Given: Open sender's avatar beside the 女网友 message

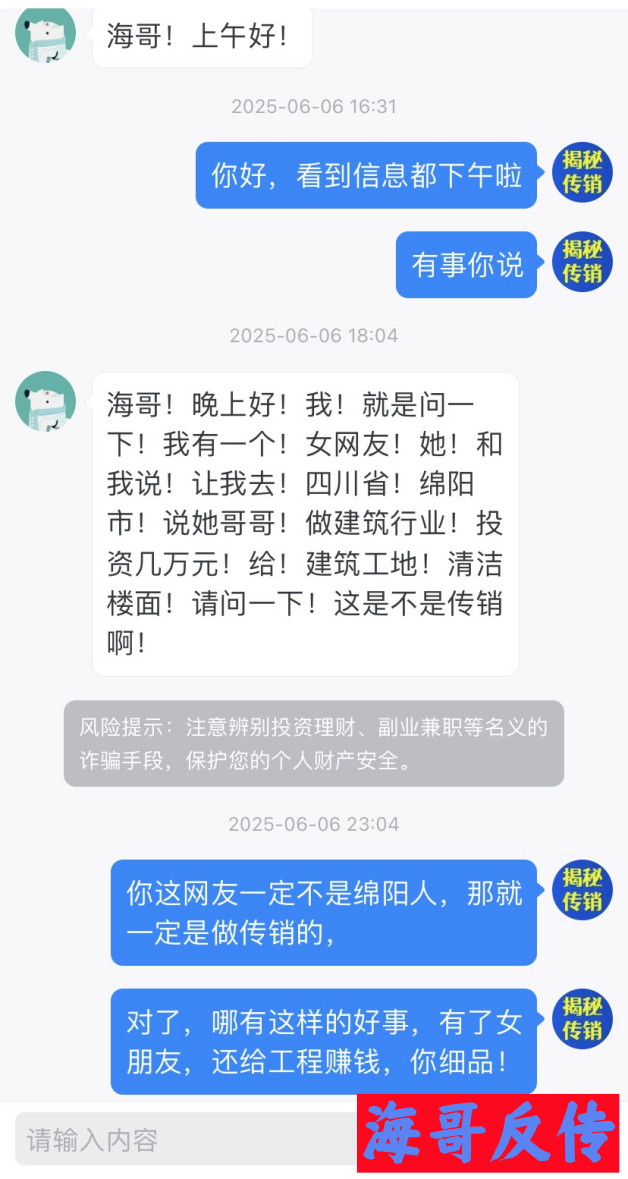Looking at the screenshot, I should click(45, 402).
